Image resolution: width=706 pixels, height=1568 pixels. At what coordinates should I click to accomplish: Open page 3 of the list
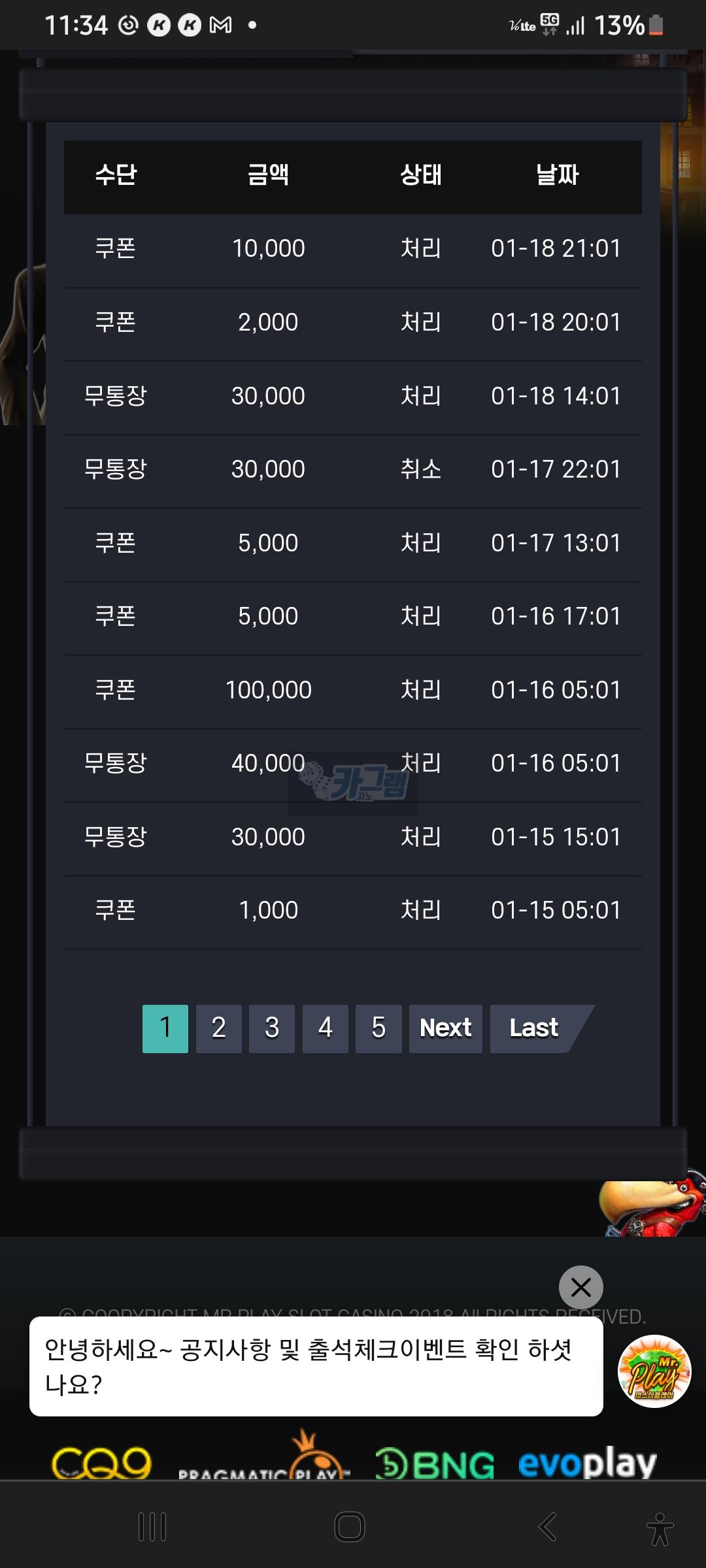272,1028
